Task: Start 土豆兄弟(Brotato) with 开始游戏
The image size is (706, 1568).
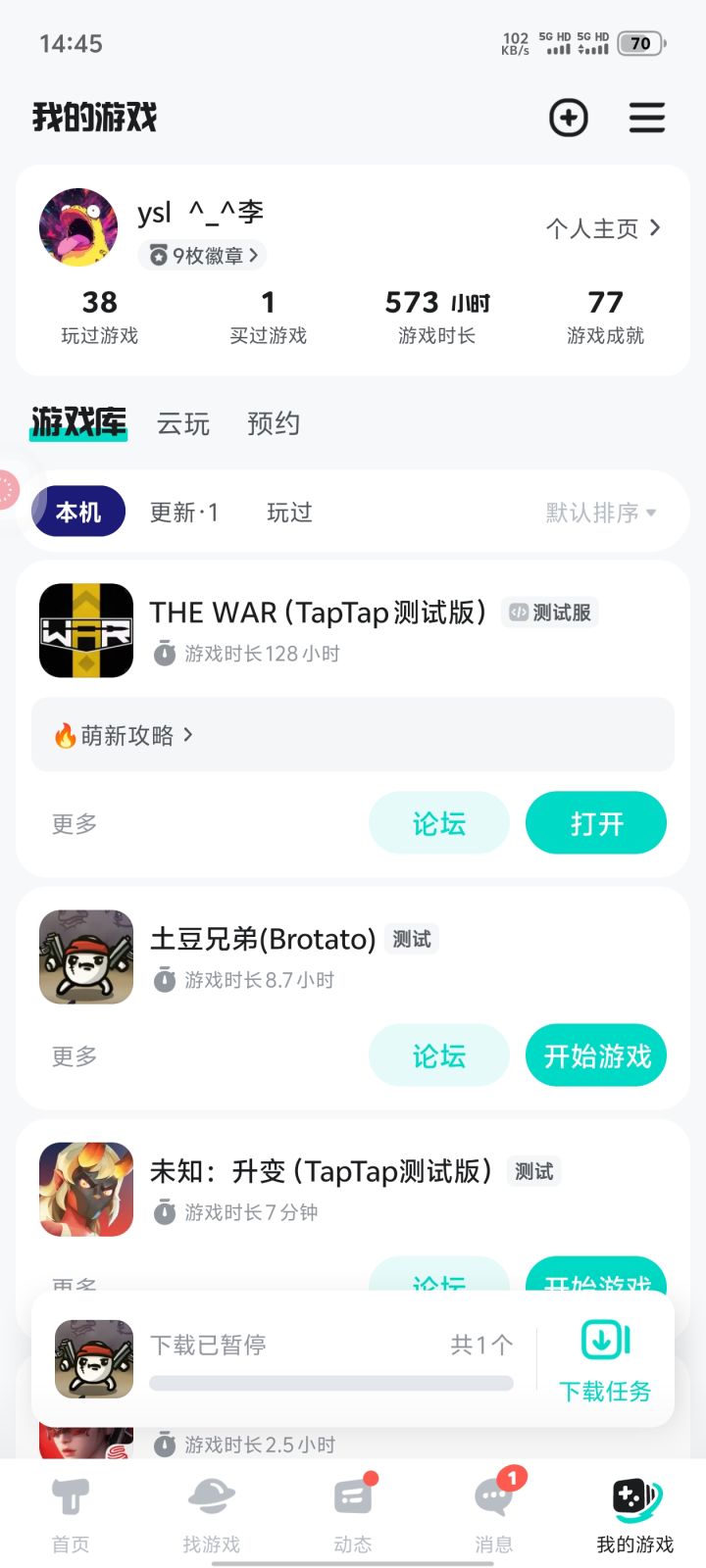Action: click(596, 1055)
